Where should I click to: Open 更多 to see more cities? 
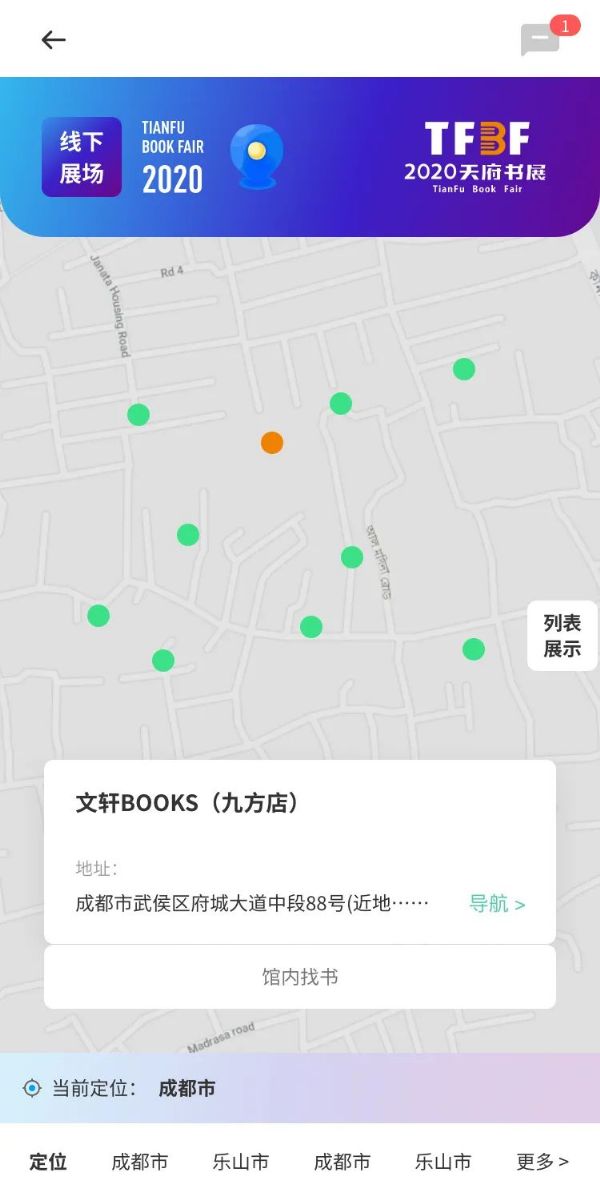(542, 1162)
